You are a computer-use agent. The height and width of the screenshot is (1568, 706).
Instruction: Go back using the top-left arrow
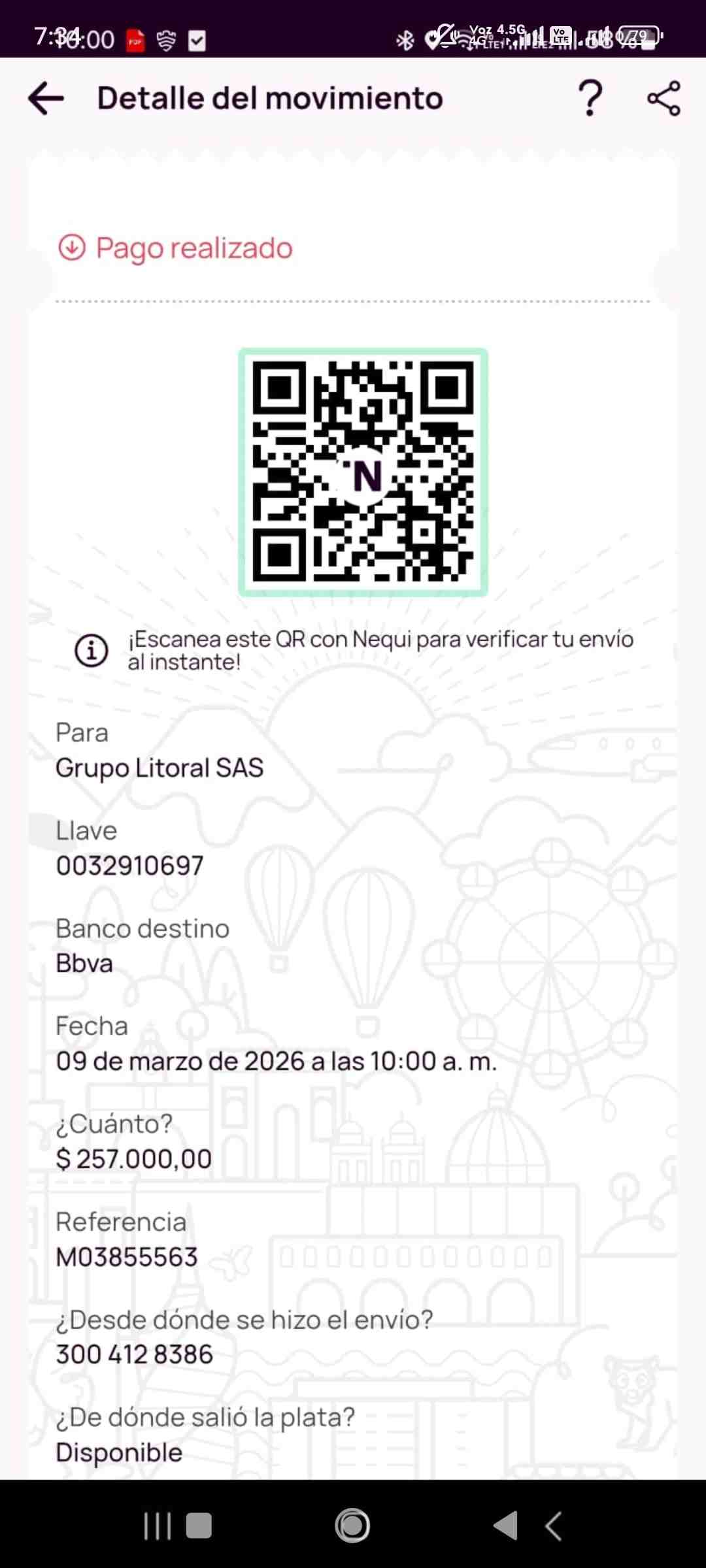[46, 99]
